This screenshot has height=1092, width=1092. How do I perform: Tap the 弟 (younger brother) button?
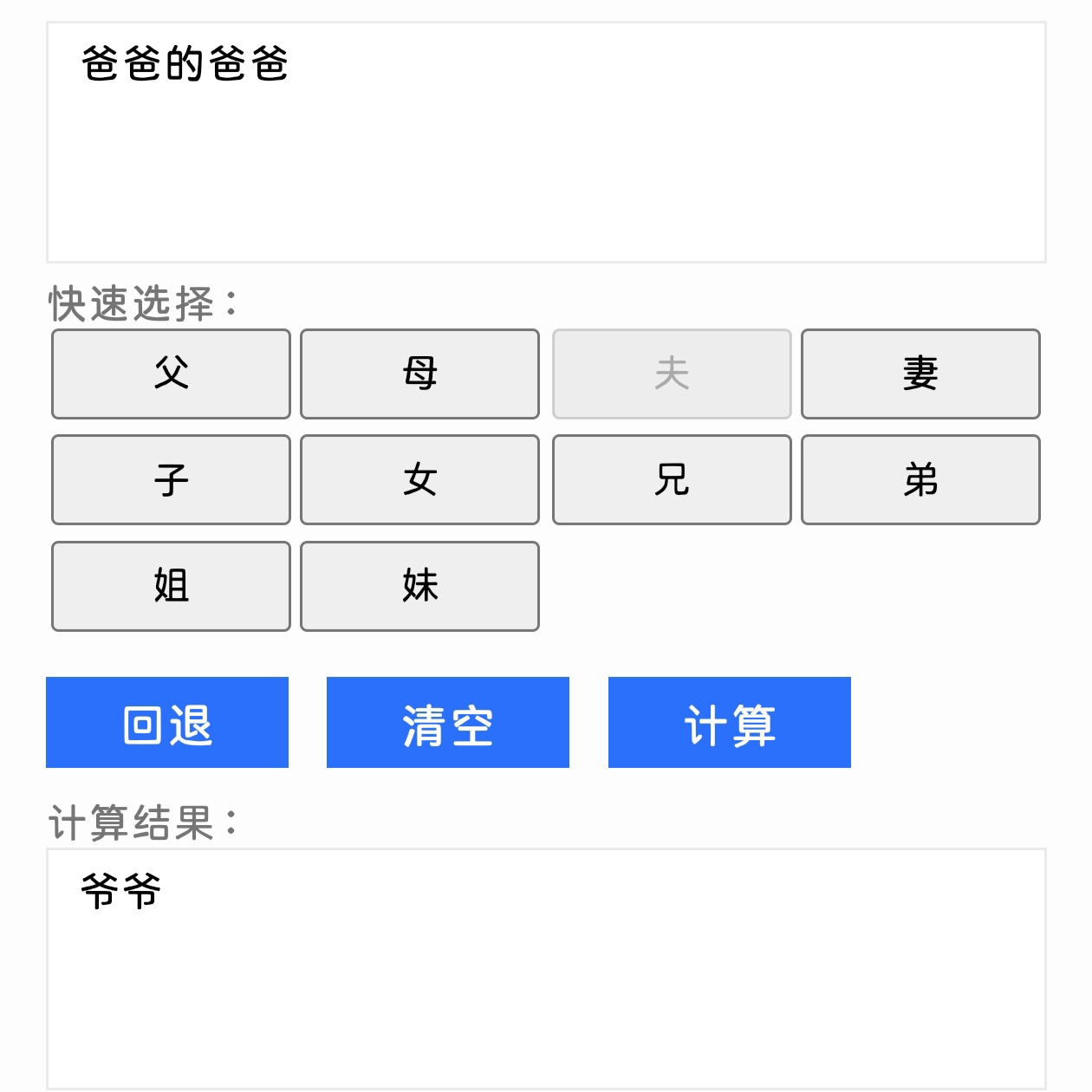point(920,479)
